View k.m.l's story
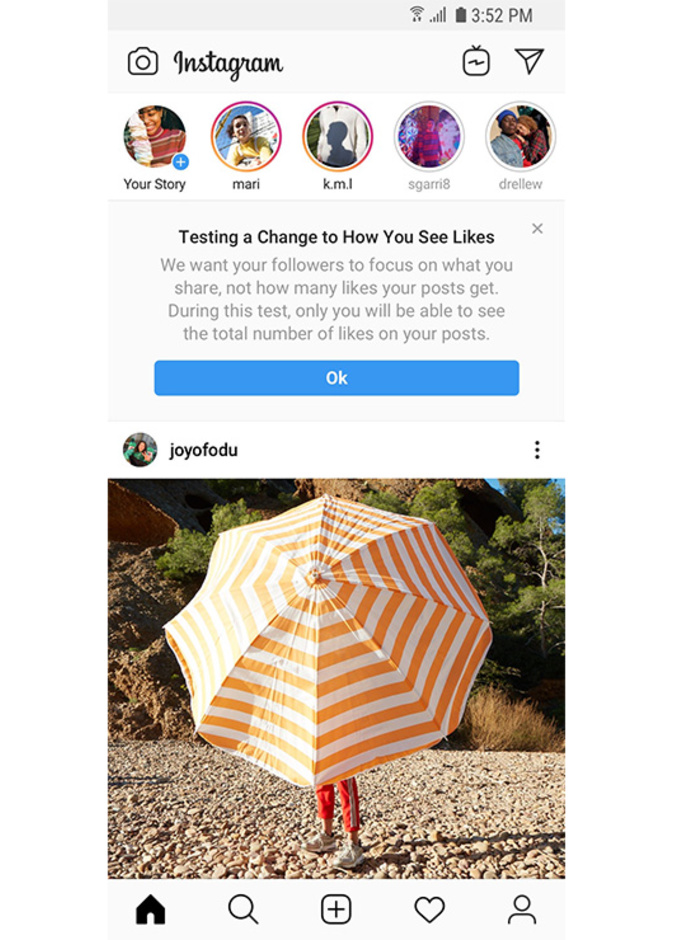 (x=337, y=138)
